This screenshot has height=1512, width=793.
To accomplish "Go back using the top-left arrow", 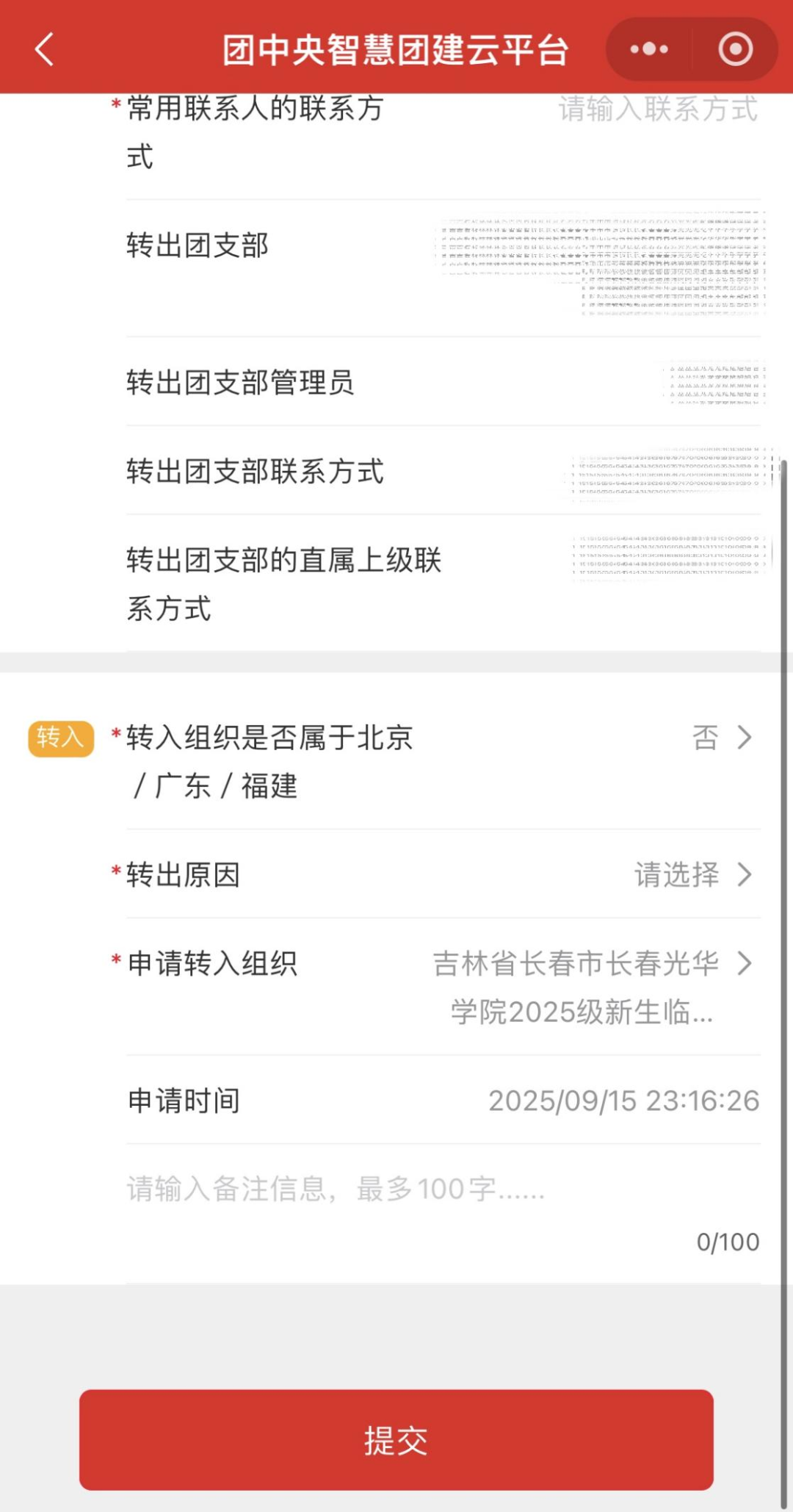I will pyautogui.click(x=45, y=49).
